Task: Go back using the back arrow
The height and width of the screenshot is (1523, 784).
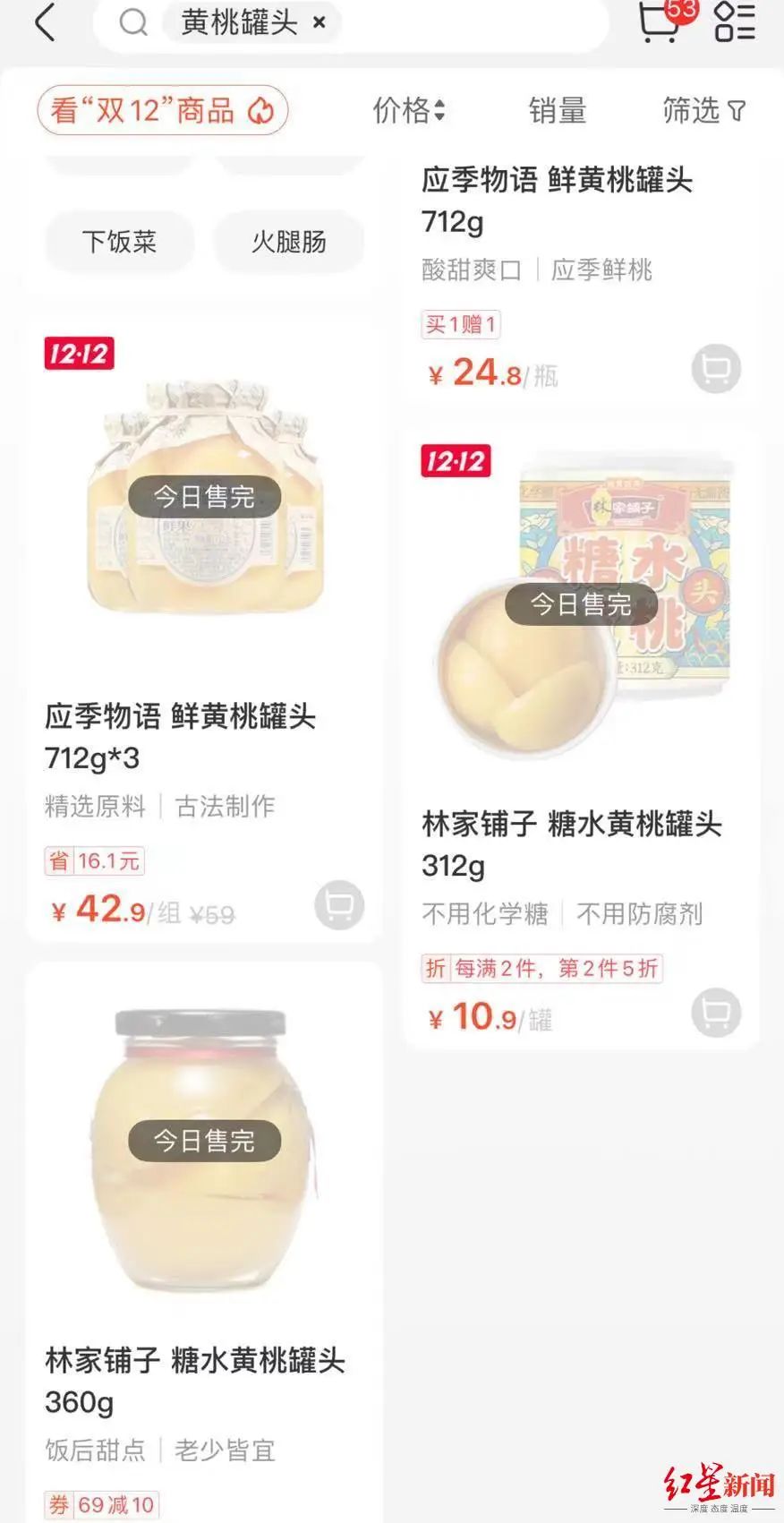Action: click(45, 21)
